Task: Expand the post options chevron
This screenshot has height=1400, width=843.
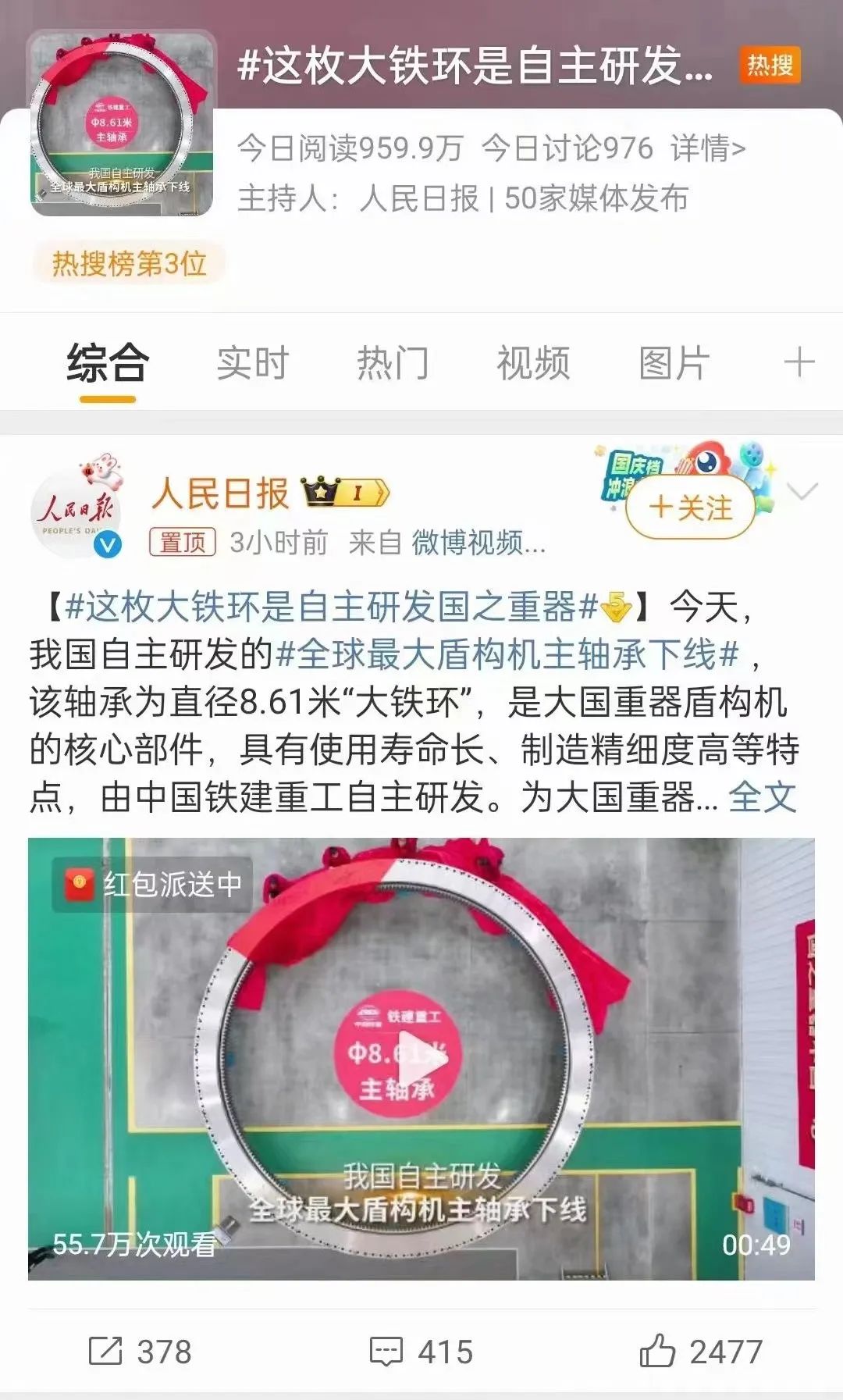Action: coord(802,491)
